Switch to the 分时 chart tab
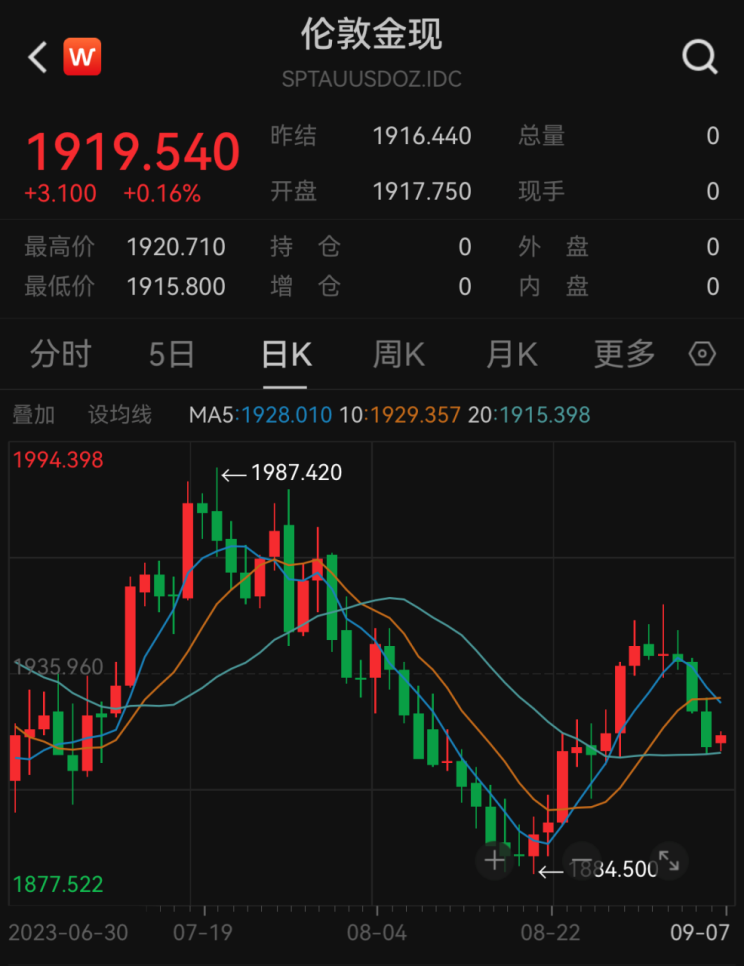This screenshot has width=744, height=967. [60, 354]
